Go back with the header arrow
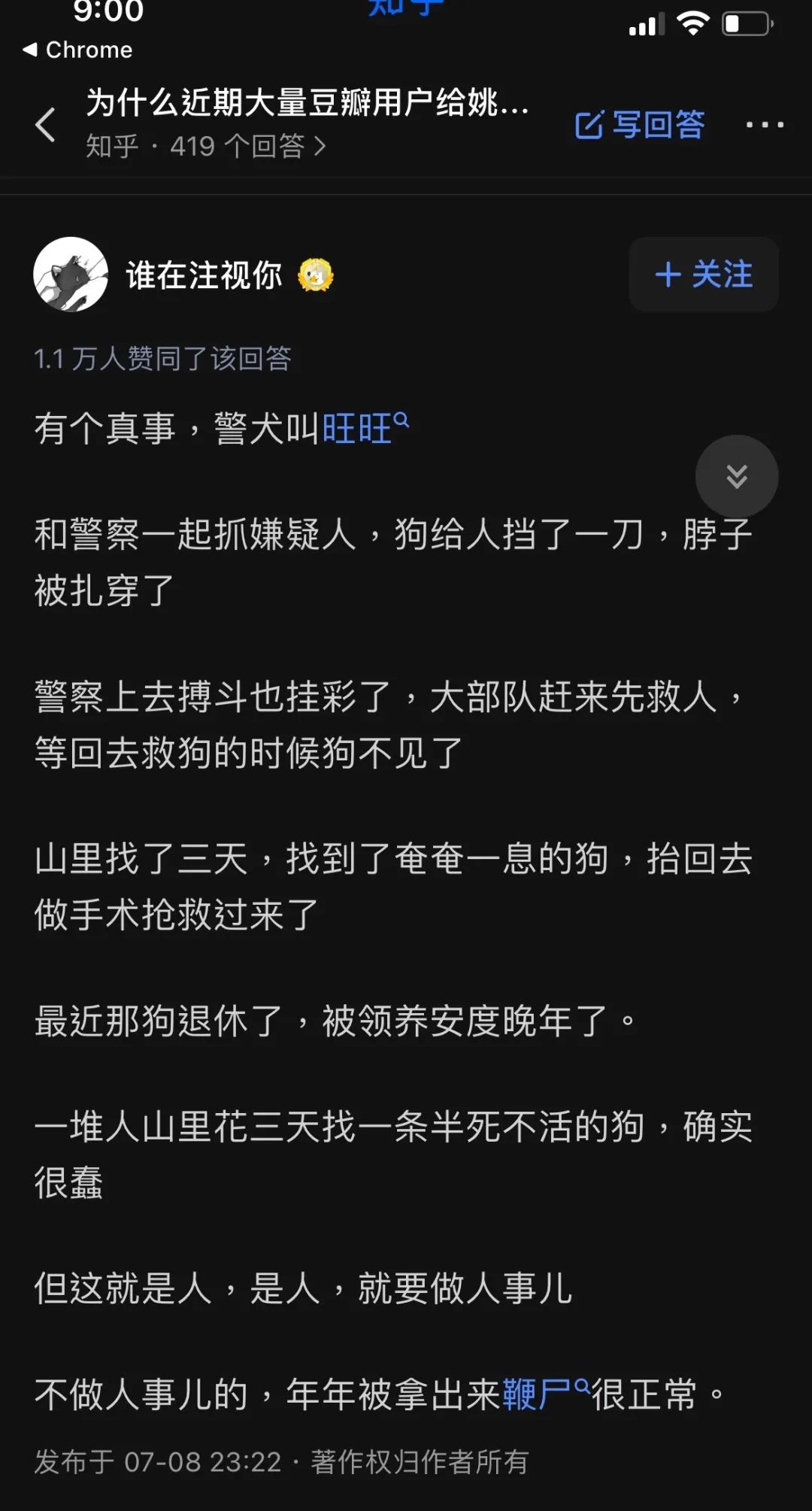Screen dimensions: 812x1511 point(46,124)
